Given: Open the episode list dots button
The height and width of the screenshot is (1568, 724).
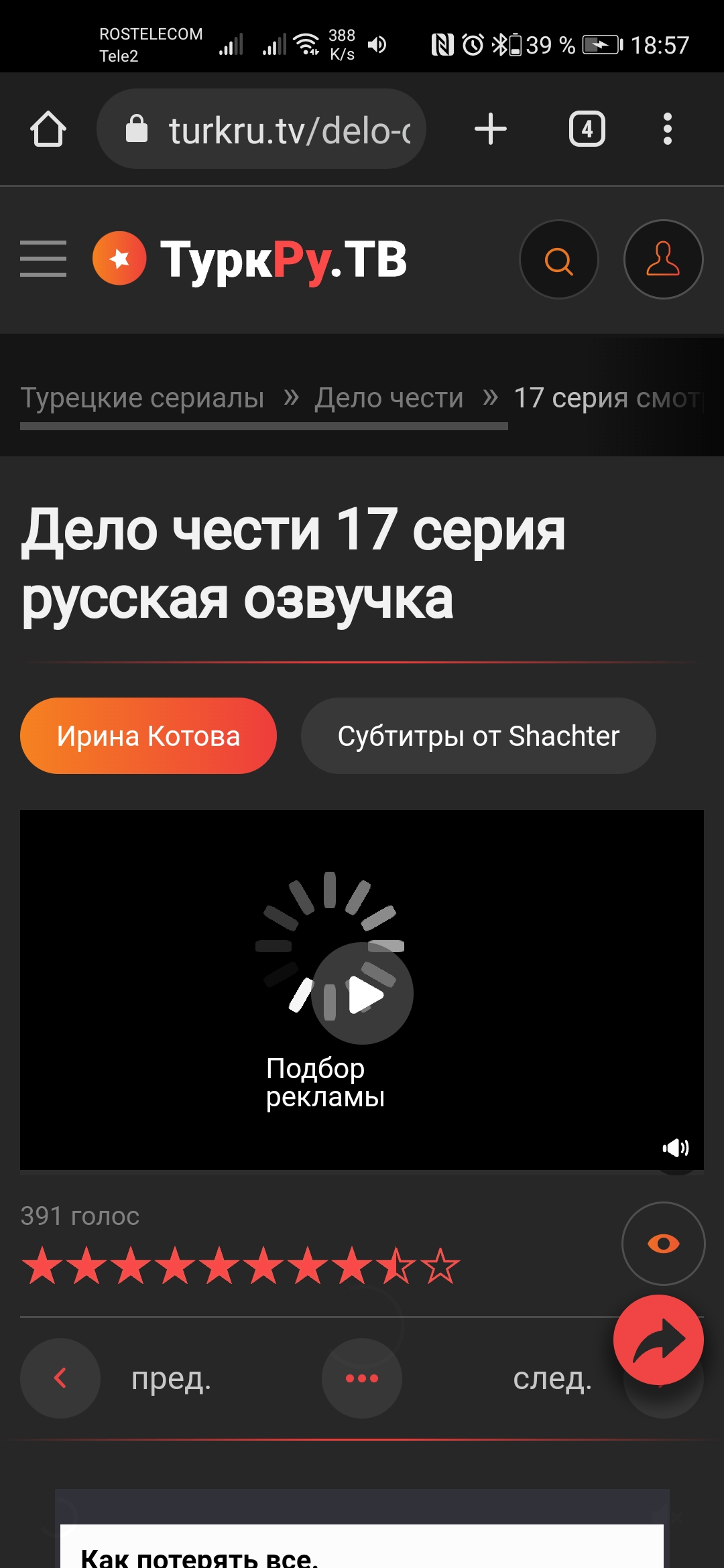Looking at the screenshot, I should pos(362,1378).
